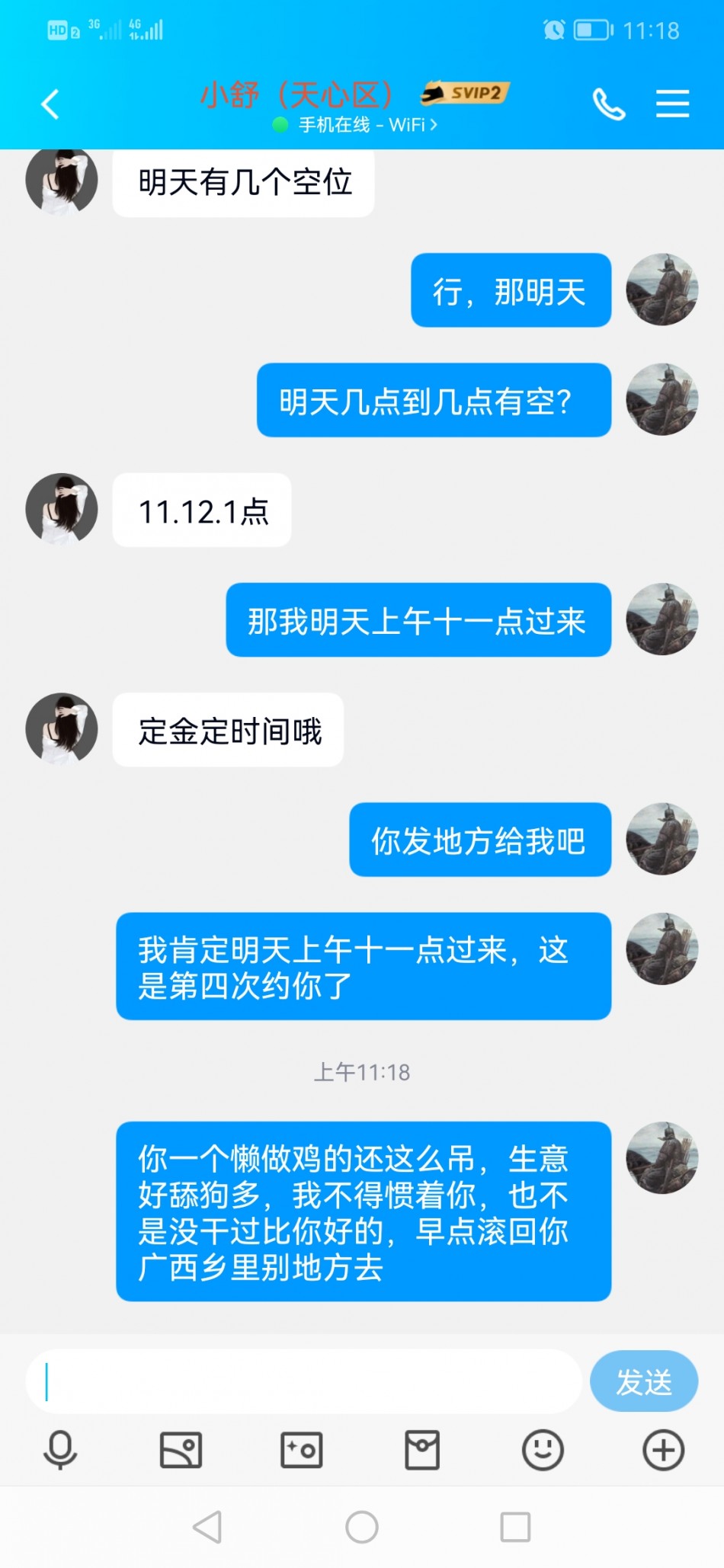Go back to the chat list
The width and height of the screenshot is (724, 1568).
tap(50, 104)
